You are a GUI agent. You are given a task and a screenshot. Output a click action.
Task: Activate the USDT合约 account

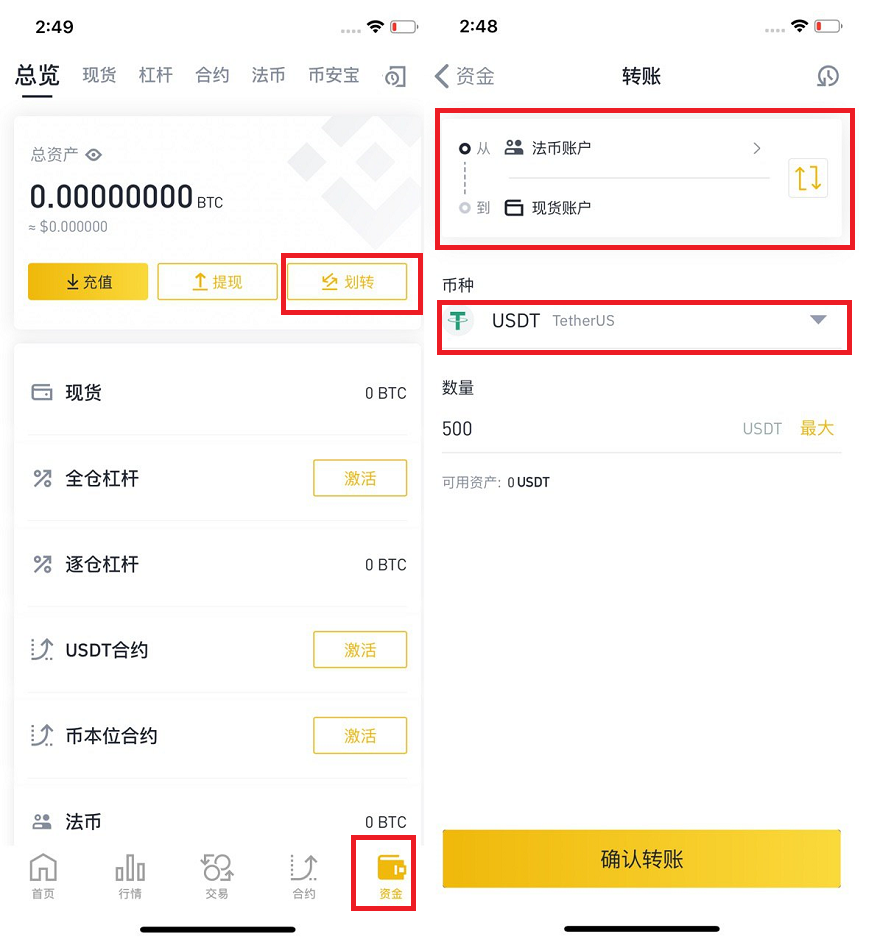pyautogui.click(x=360, y=650)
